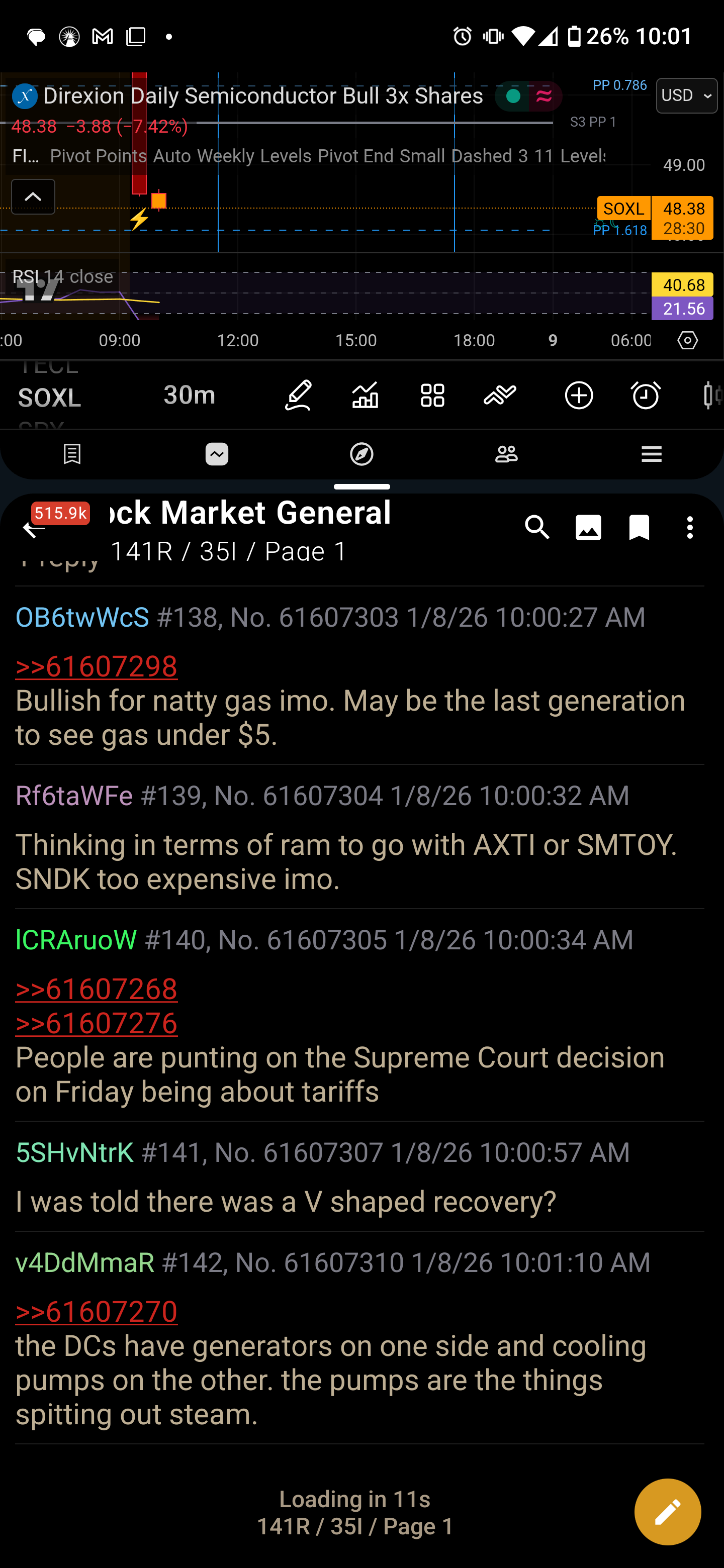Compose a new reply
The image size is (724, 1568).
(667, 1512)
